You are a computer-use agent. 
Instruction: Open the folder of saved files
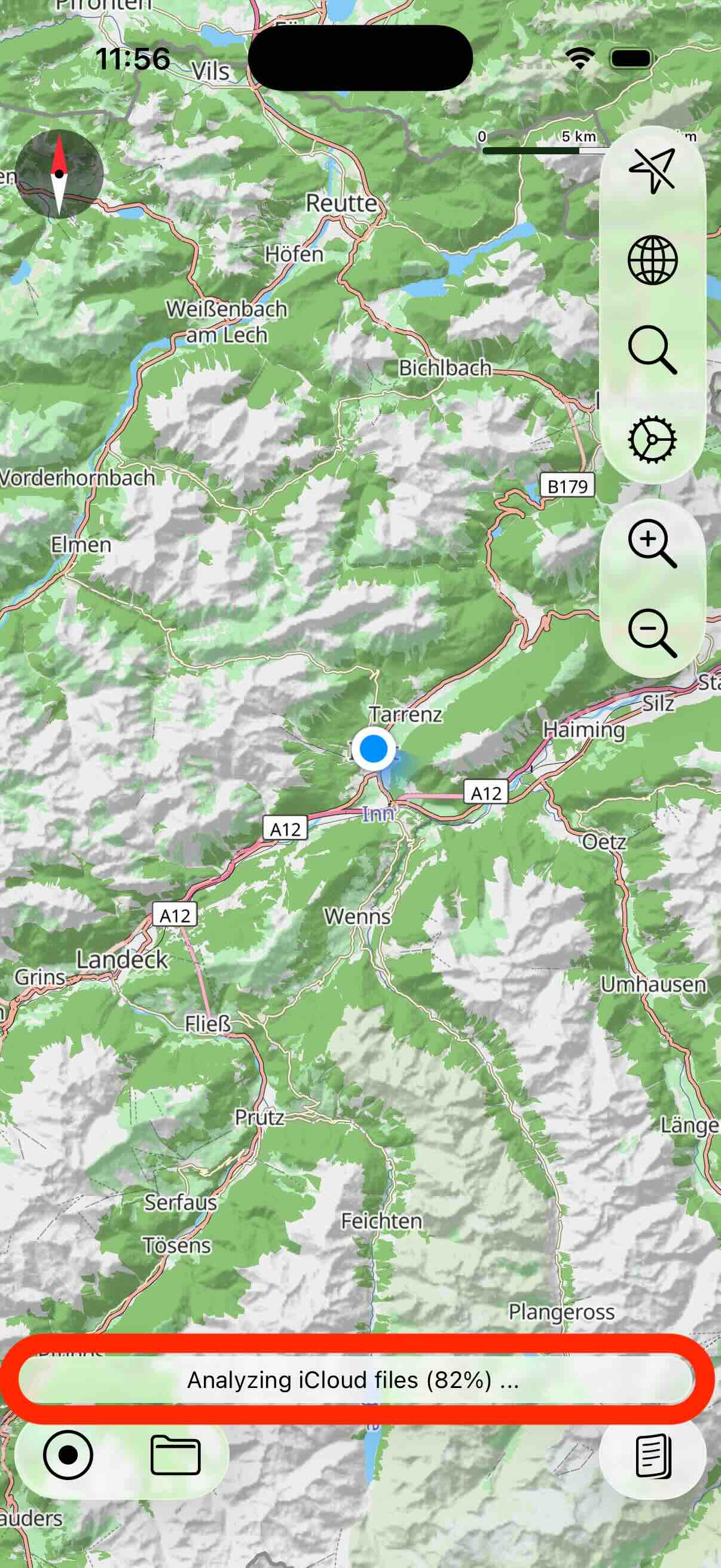pyautogui.click(x=175, y=1456)
